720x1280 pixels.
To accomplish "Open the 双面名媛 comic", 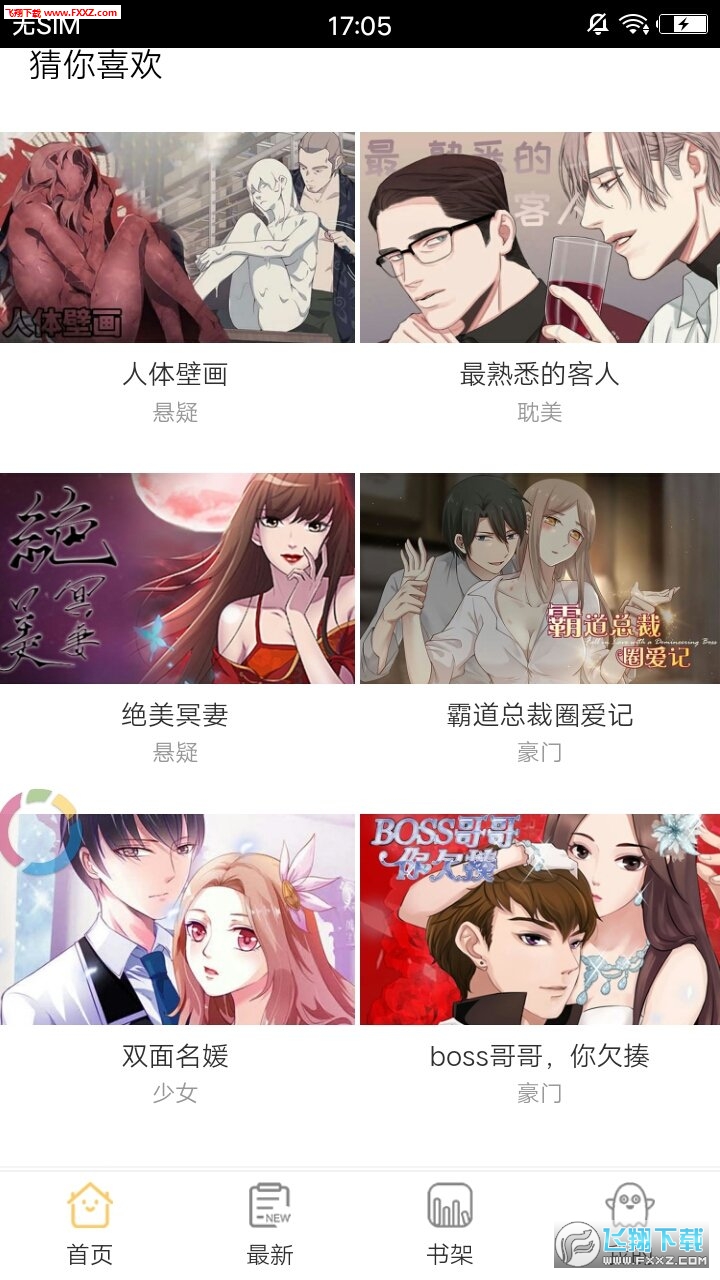I will point(177,919).
